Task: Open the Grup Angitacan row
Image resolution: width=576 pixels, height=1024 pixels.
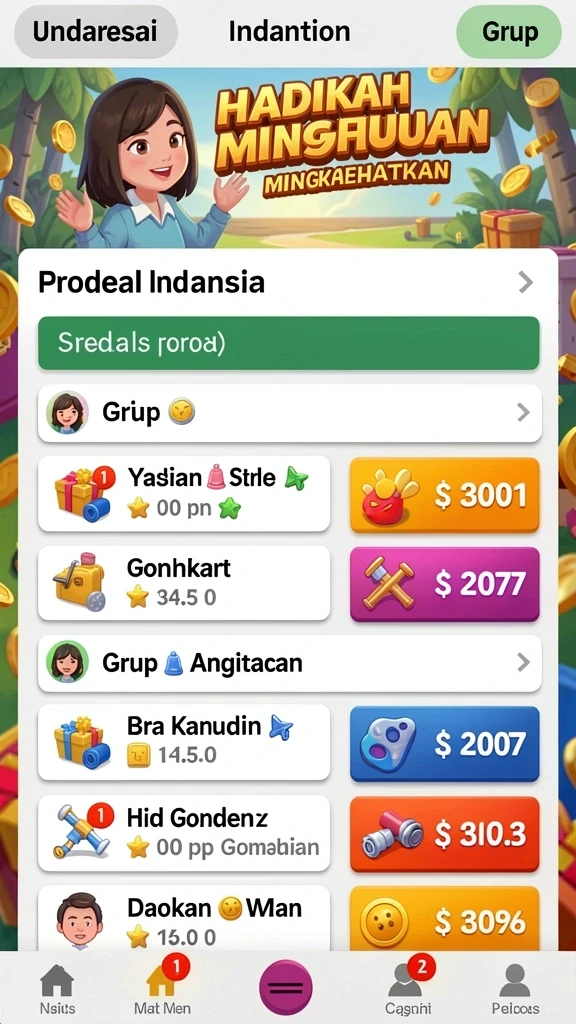Action: click(x=289, y=664)
